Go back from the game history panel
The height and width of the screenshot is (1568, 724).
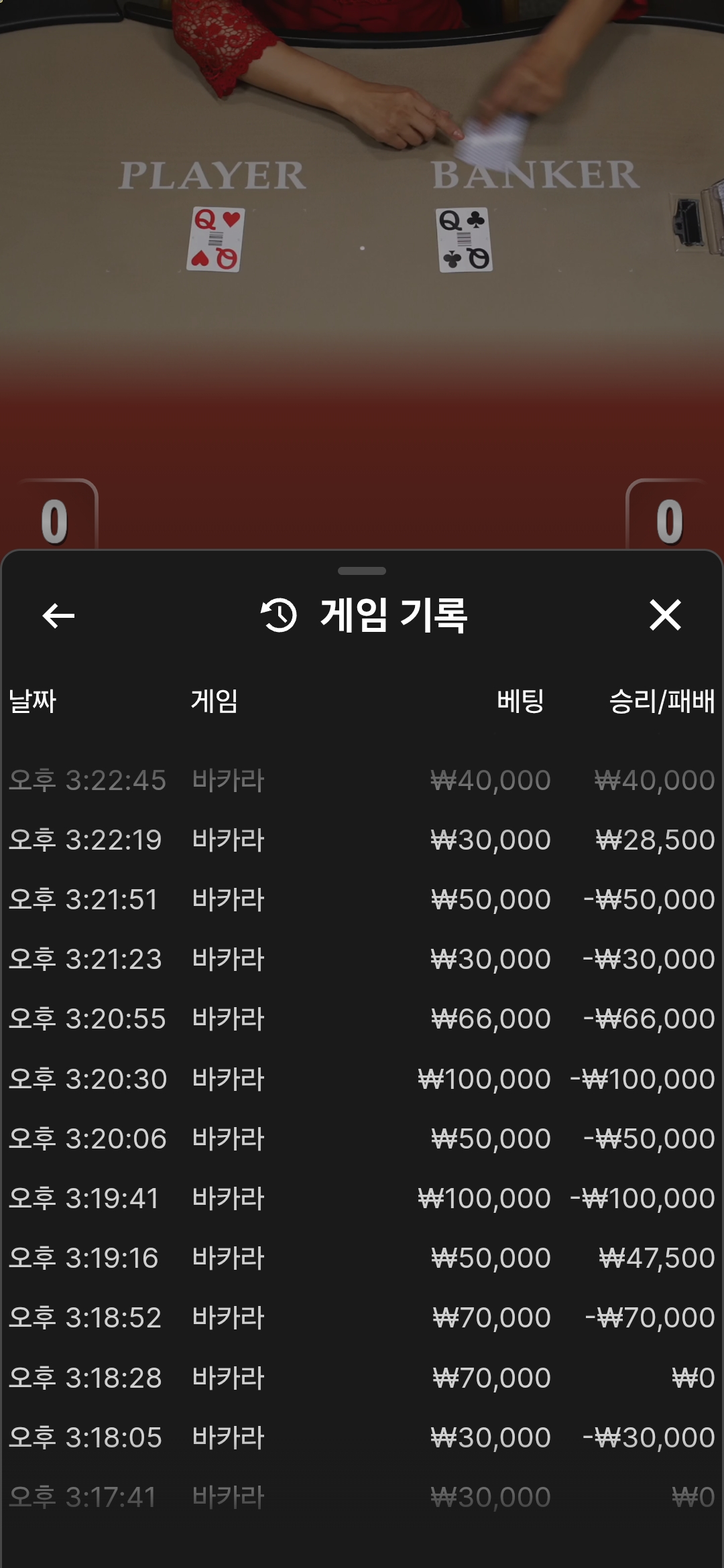pyautogui.click(x=58, y=615)
